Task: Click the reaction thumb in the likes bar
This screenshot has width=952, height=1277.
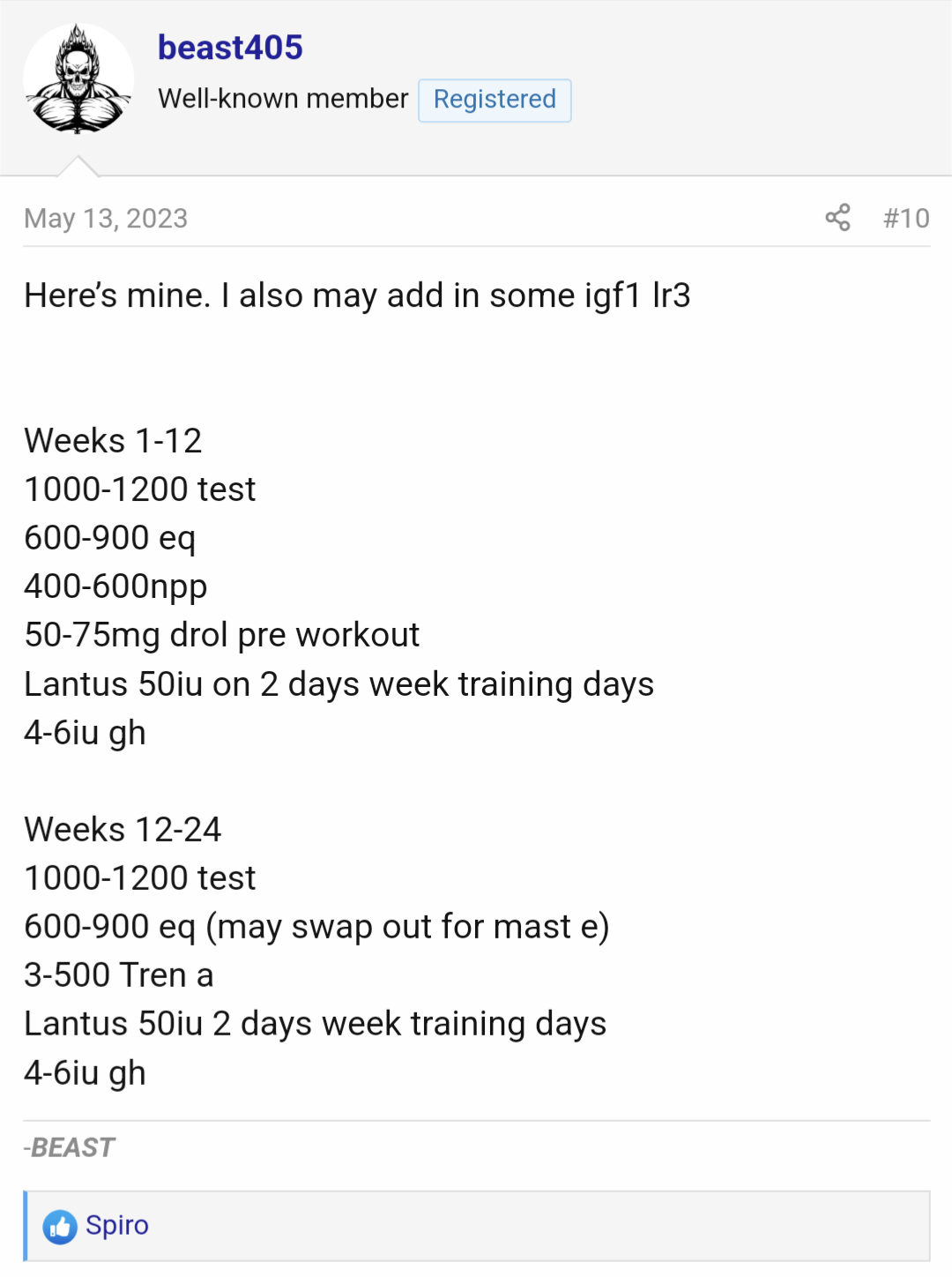Action: [x=61, y=1225]
